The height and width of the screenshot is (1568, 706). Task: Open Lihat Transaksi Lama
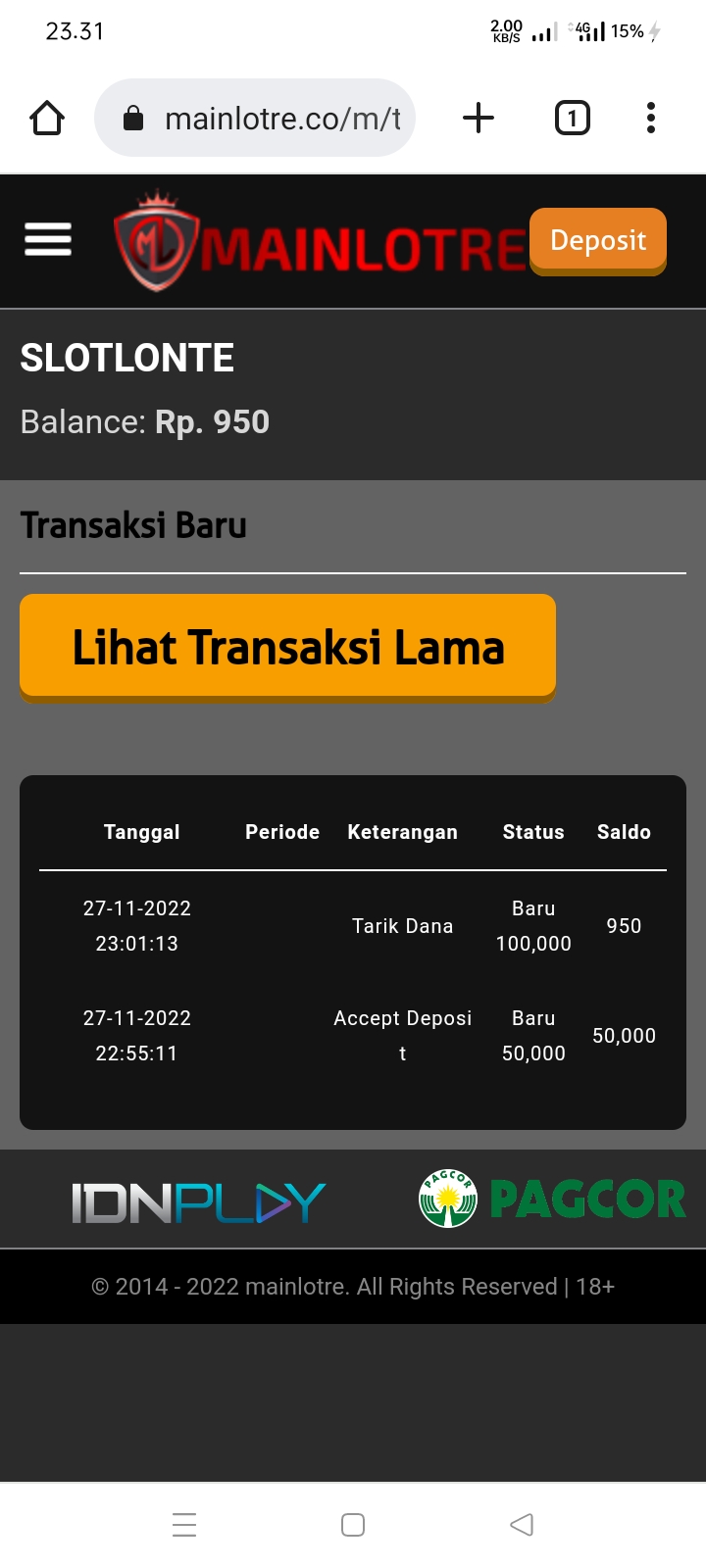point(287,648)
